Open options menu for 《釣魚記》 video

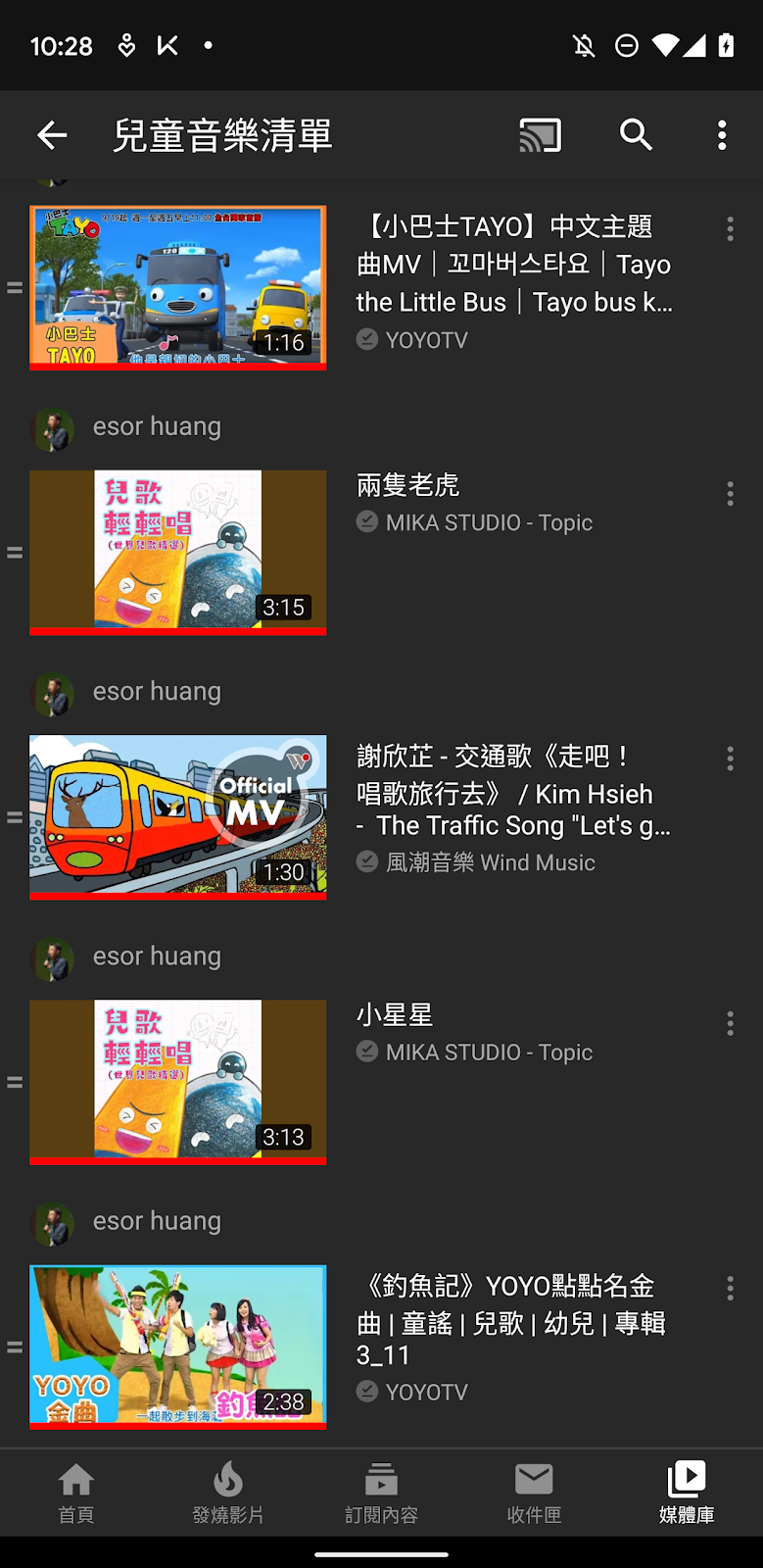(730, 1289)
